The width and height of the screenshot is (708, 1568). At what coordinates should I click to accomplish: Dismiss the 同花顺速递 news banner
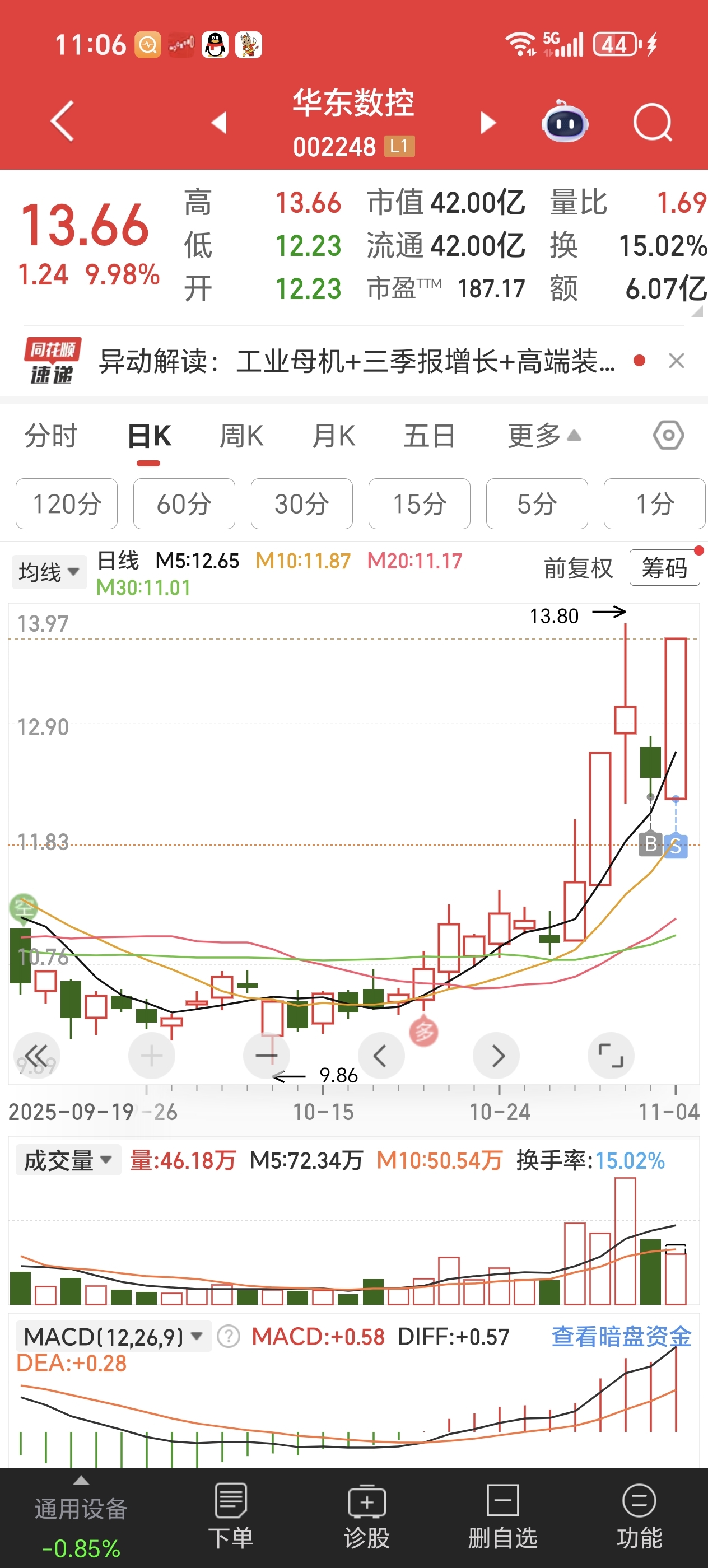point(676,361)
